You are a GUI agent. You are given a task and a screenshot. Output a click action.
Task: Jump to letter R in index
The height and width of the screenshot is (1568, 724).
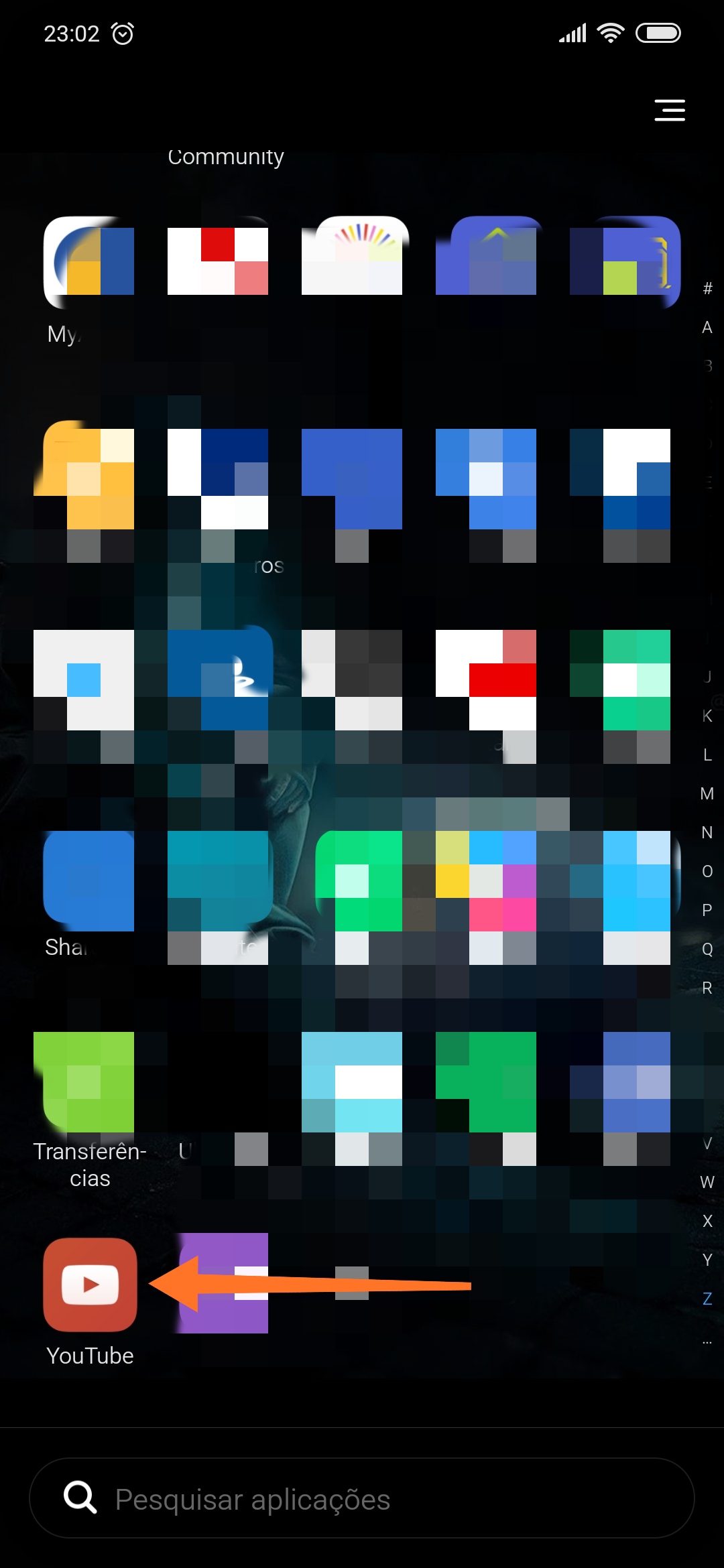click(707, 988)
